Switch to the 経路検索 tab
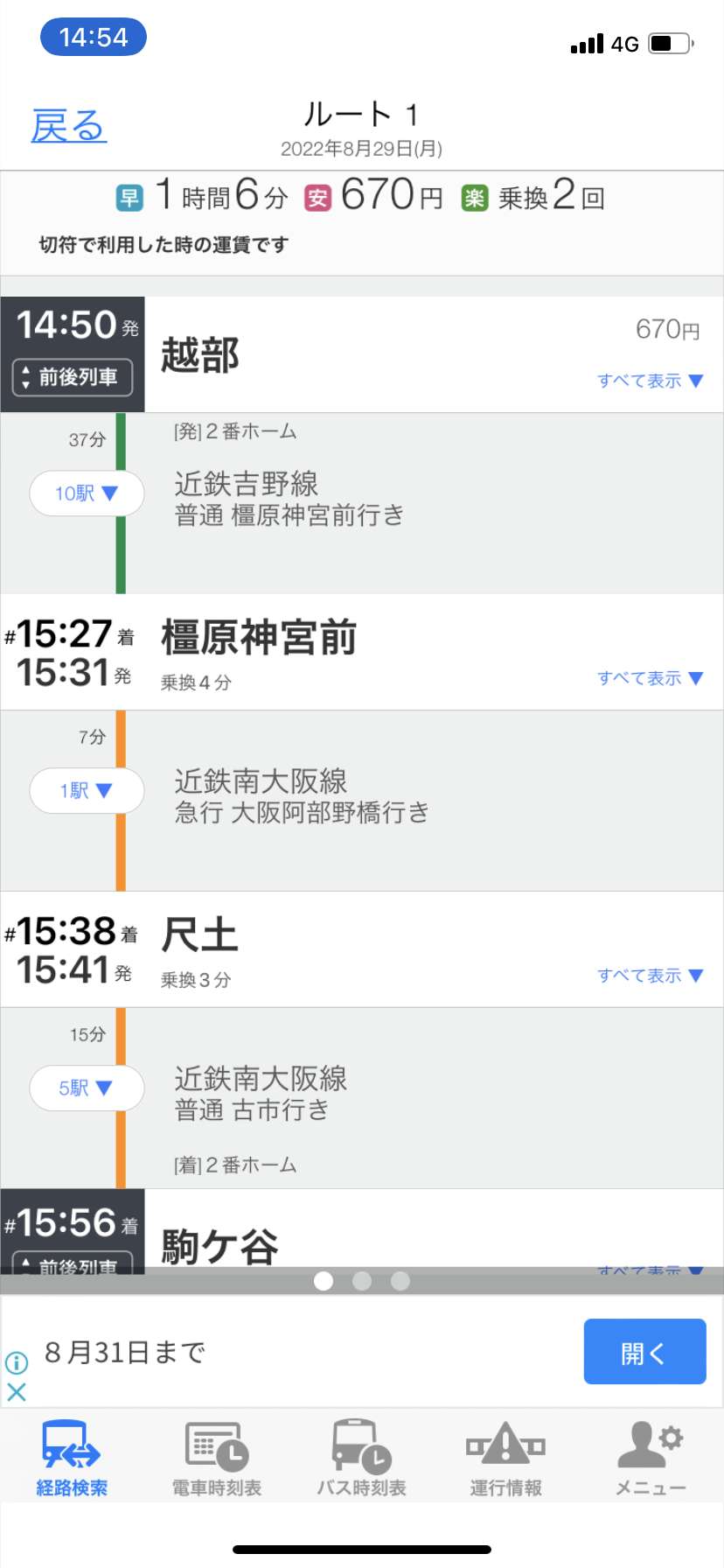This screenshot has height=1568, width=724. [x=72, y=1459]
